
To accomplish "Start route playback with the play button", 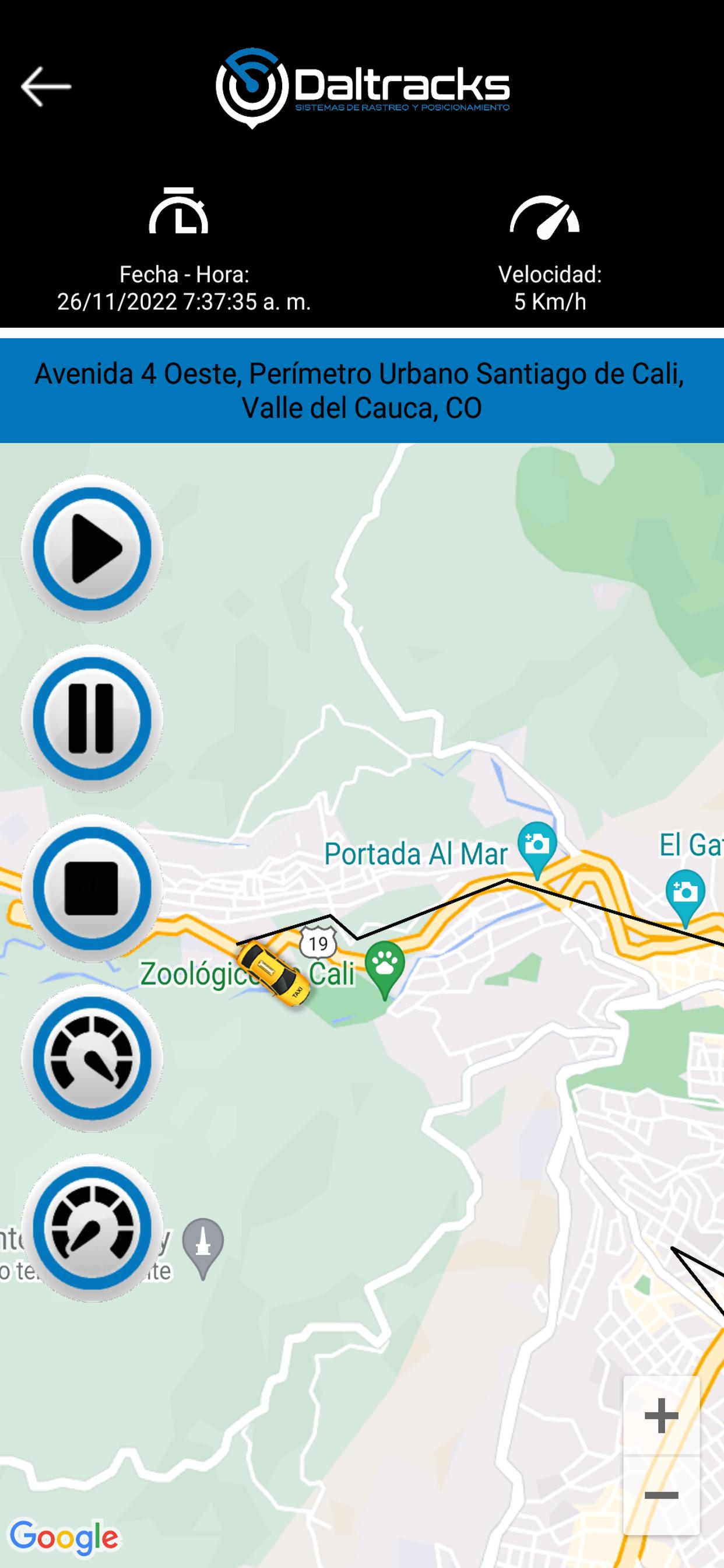I will (92, 548).
